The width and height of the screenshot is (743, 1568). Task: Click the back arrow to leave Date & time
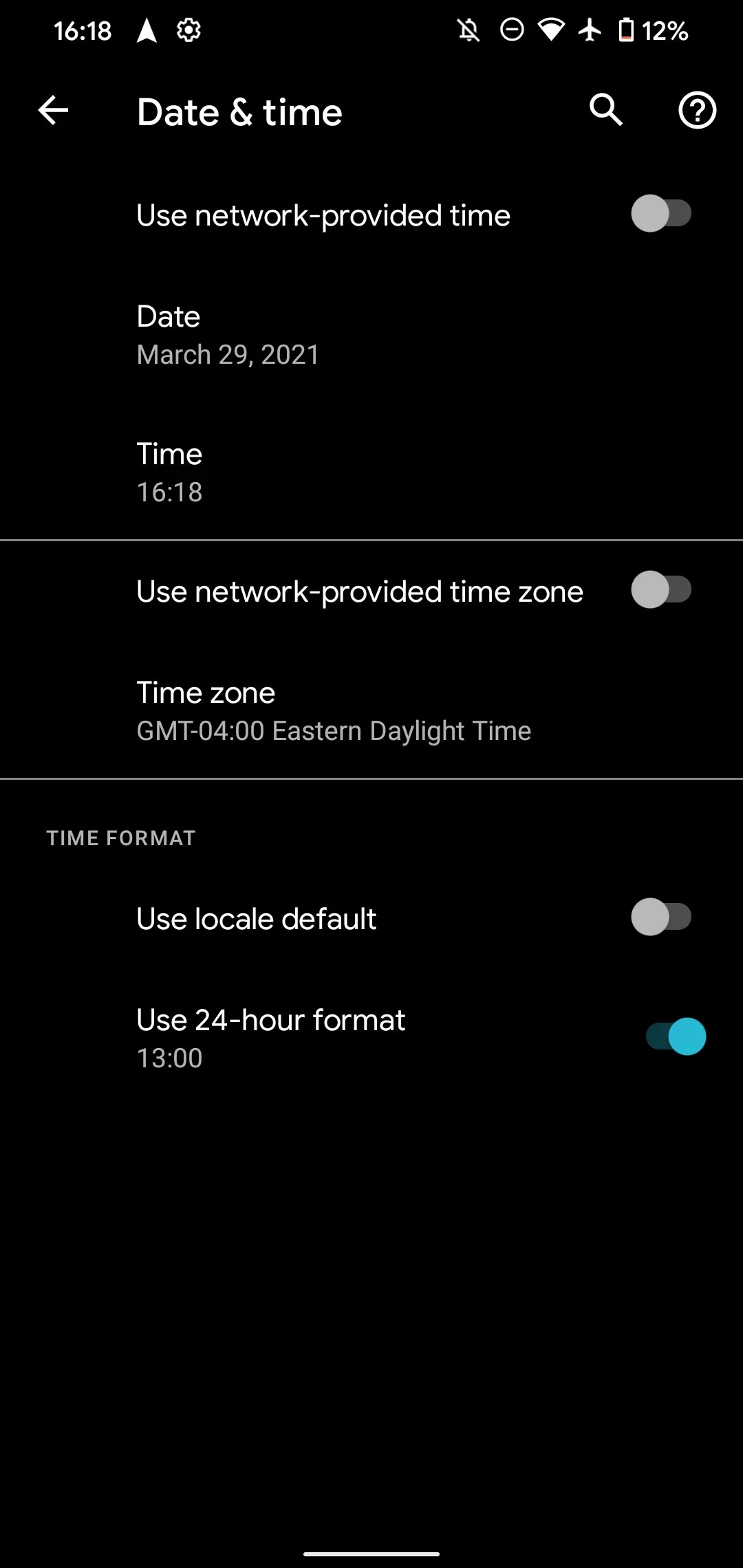pyautogui.click(x=52, y=111)
